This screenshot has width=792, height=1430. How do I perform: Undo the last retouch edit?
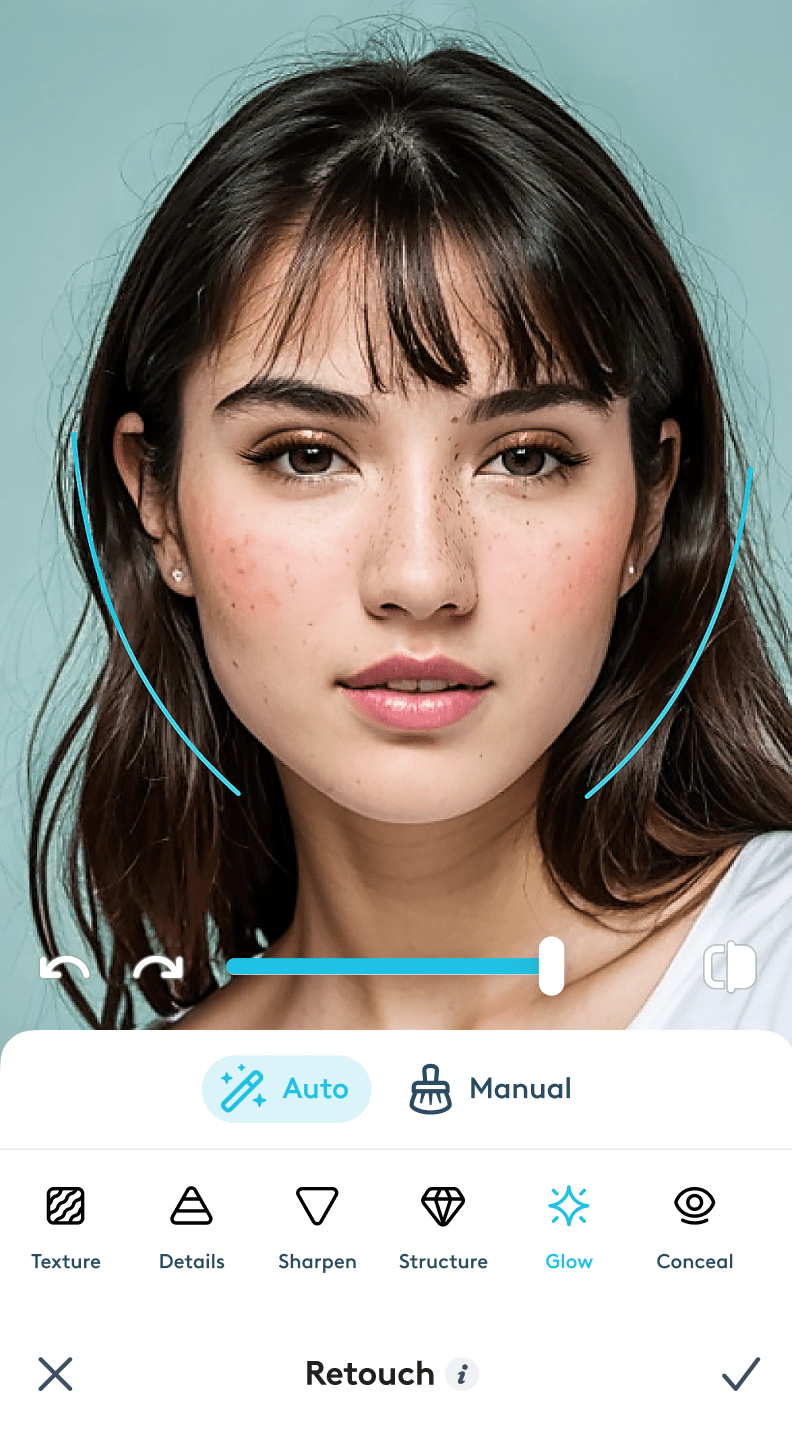62,966
